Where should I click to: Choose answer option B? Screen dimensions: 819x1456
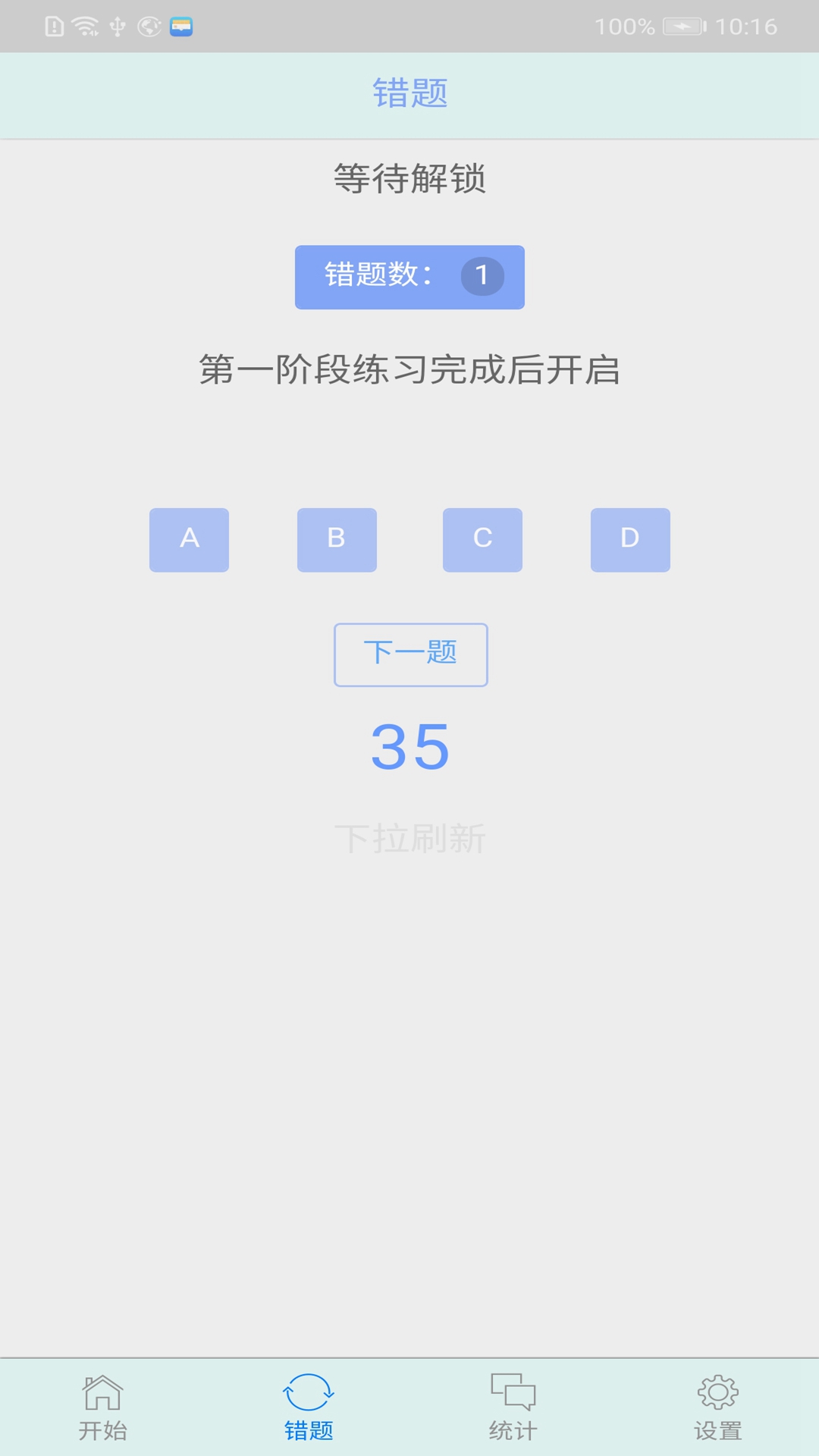pos(337,539)
